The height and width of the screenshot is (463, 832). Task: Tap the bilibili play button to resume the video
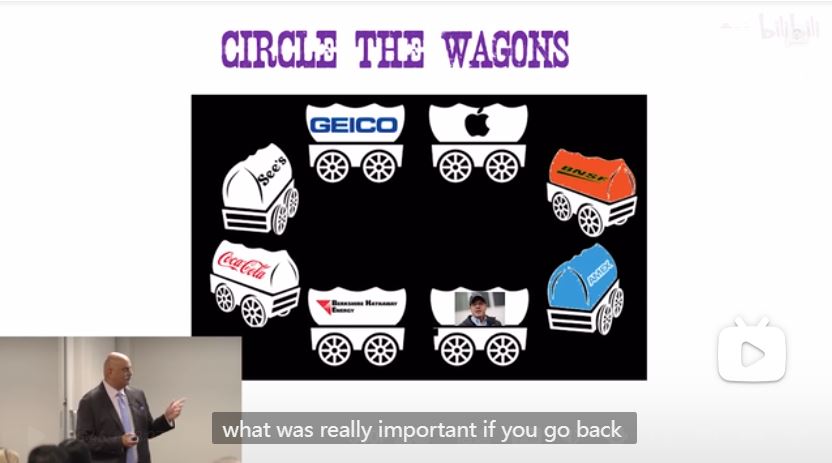[752, 353]
